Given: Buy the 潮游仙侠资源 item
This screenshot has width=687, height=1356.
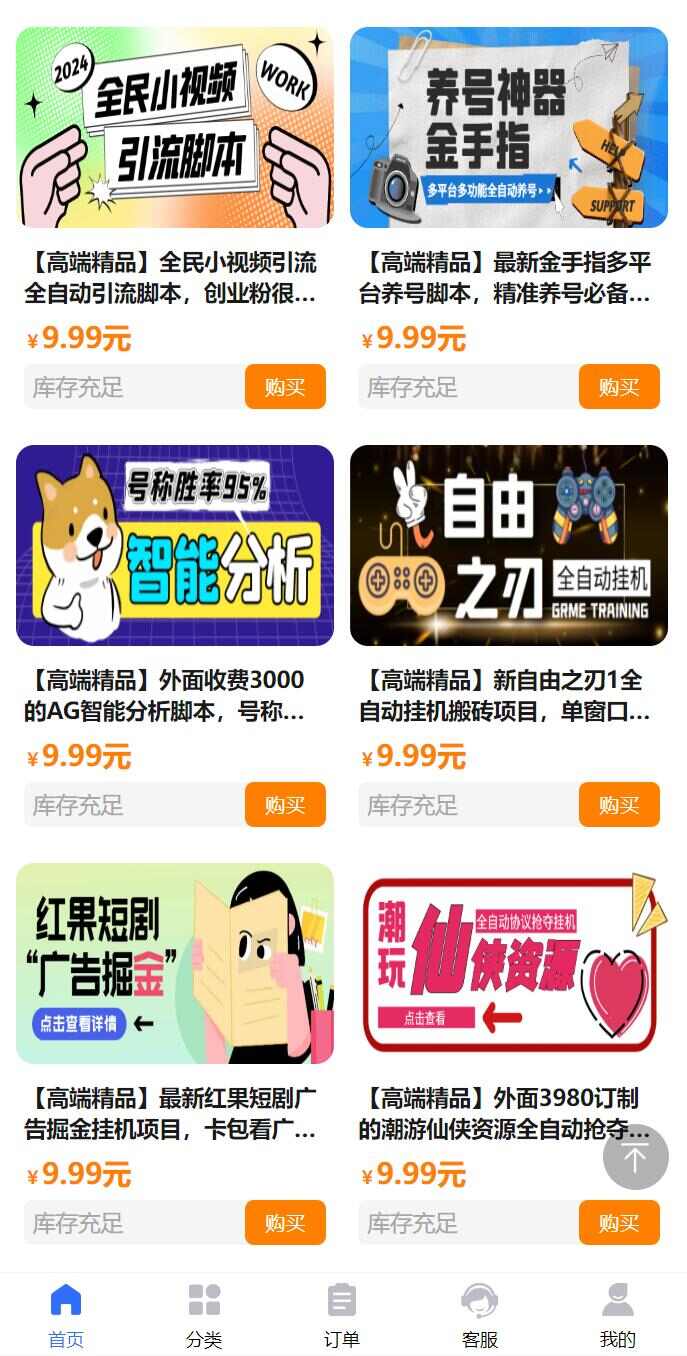Looking at the screenshot, I should [619, 1223].
